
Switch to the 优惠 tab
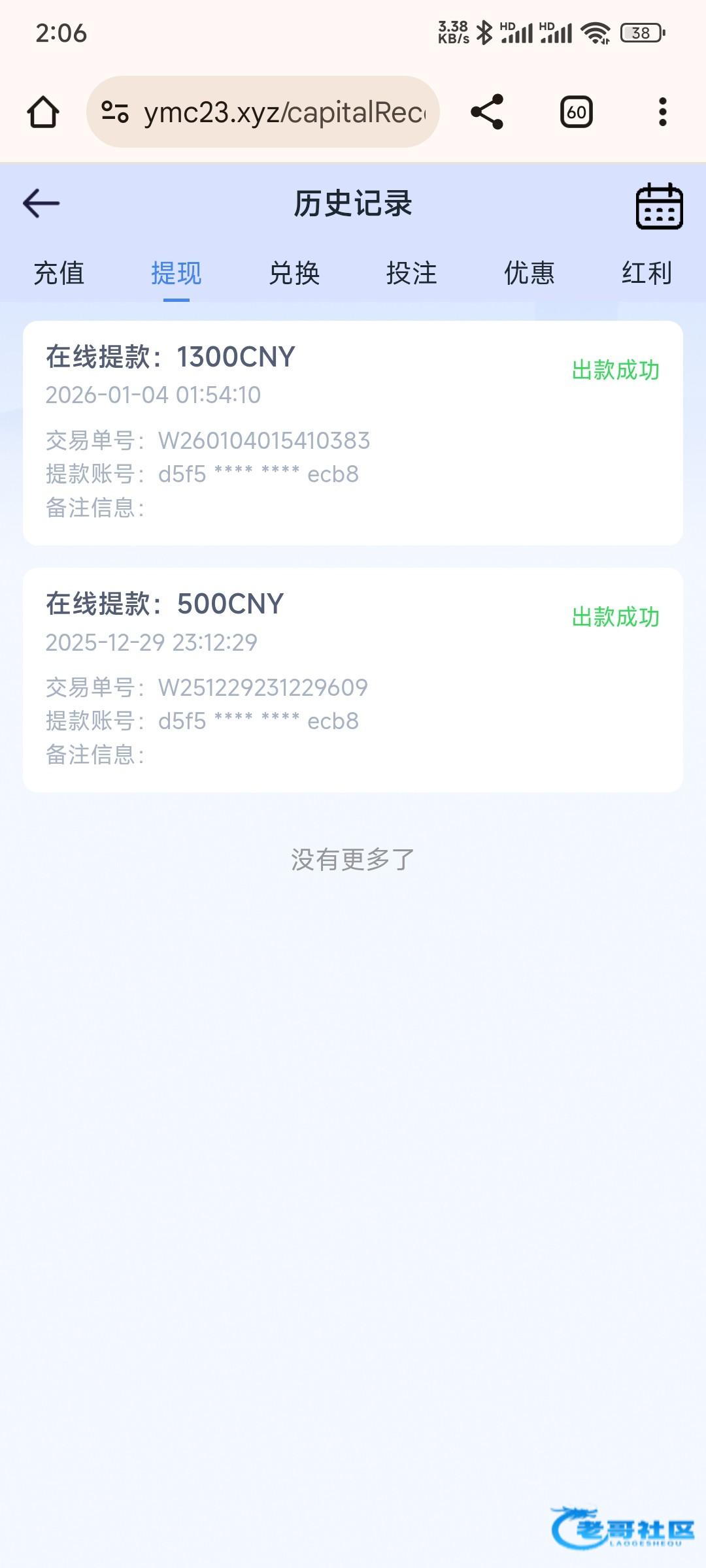[x=529, y=273]
